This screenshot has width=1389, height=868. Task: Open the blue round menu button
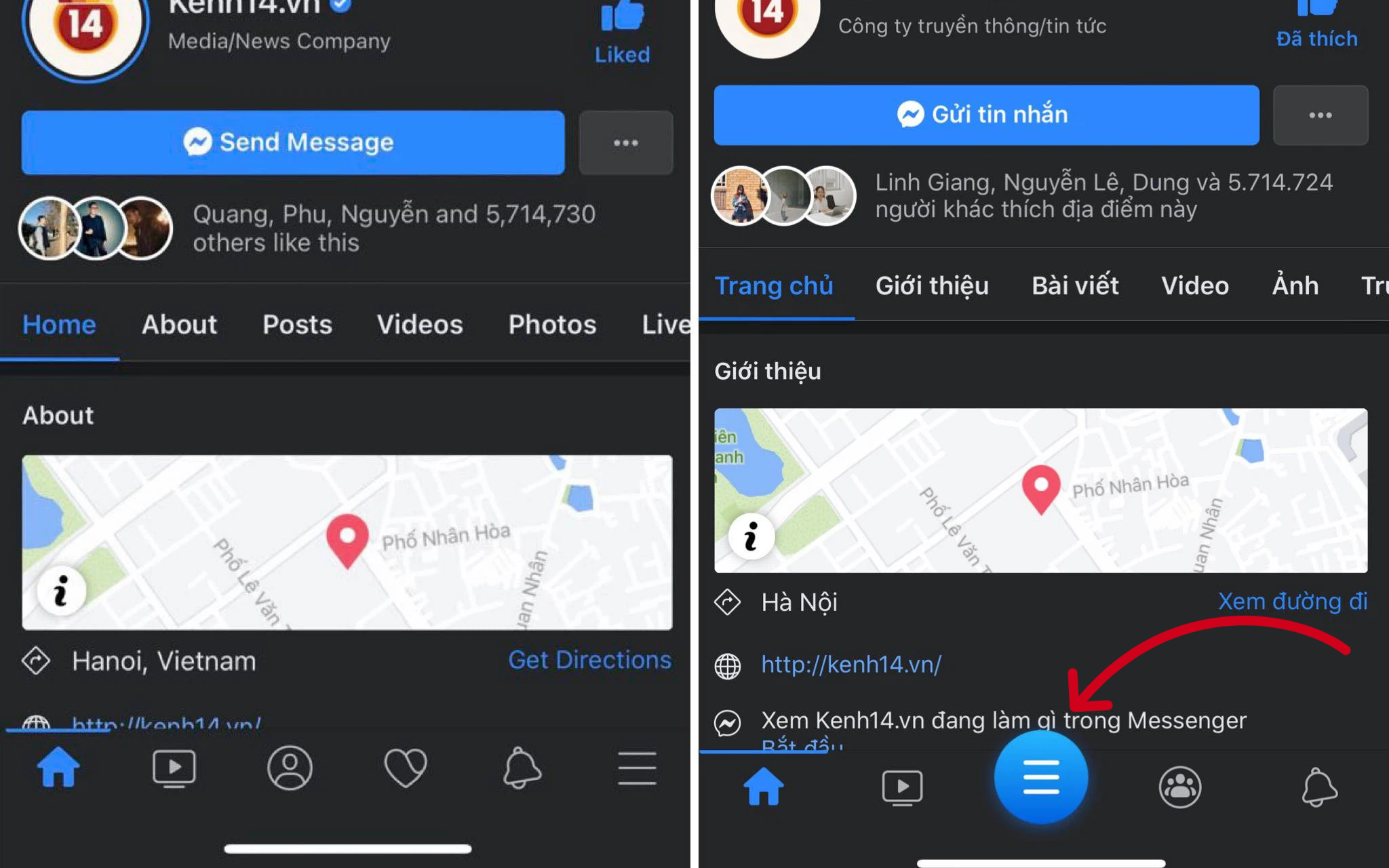pyautogui.click(x=1040, y=777)
